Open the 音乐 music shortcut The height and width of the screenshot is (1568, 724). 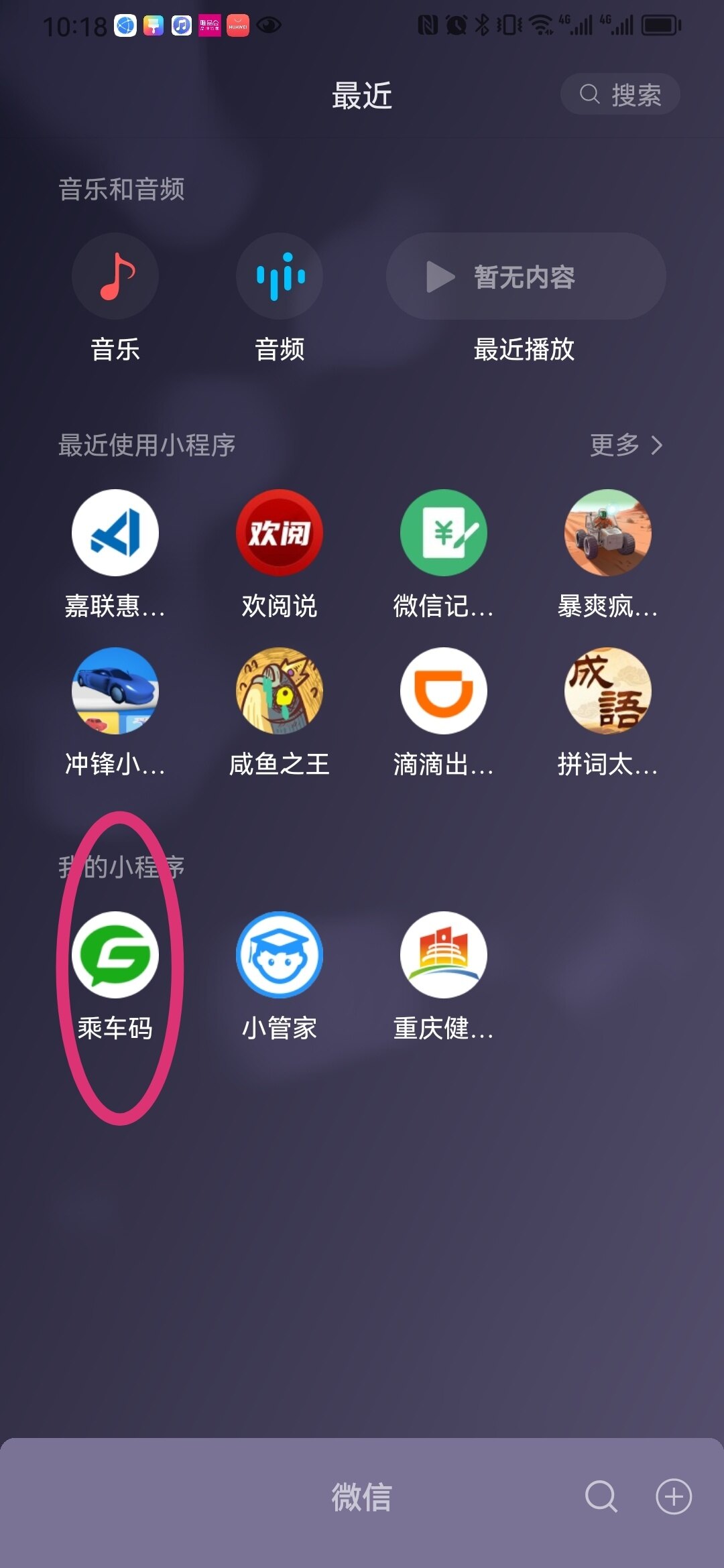pyautogui.click(x=115, y=277)
